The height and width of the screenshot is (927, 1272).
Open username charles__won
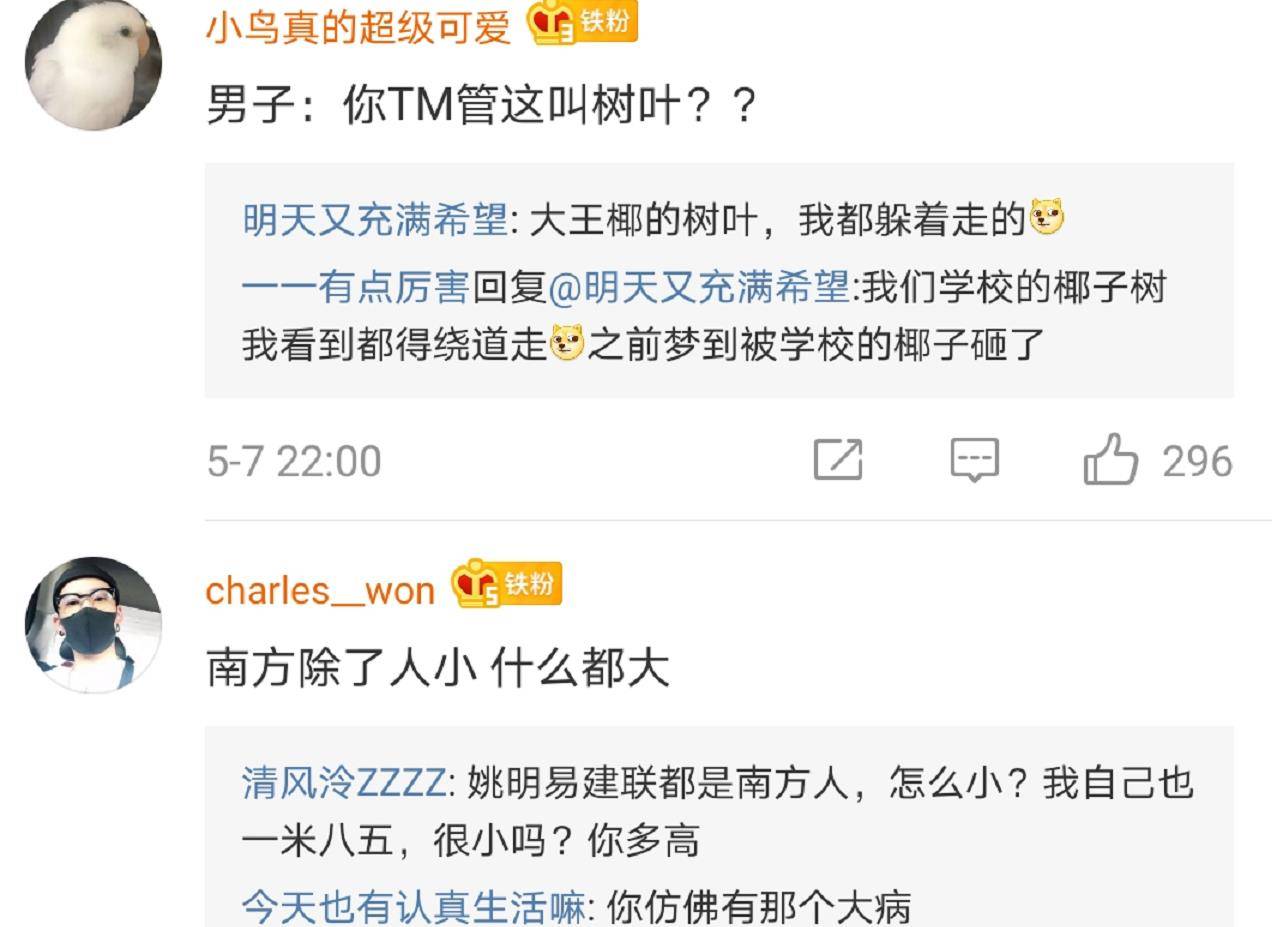coord(320,590)
